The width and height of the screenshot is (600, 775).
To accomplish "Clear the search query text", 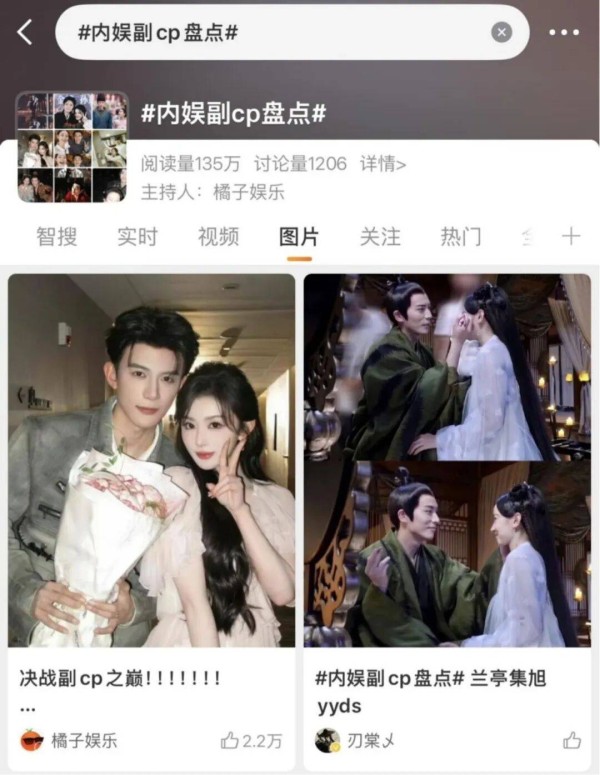I will [501, 32].
